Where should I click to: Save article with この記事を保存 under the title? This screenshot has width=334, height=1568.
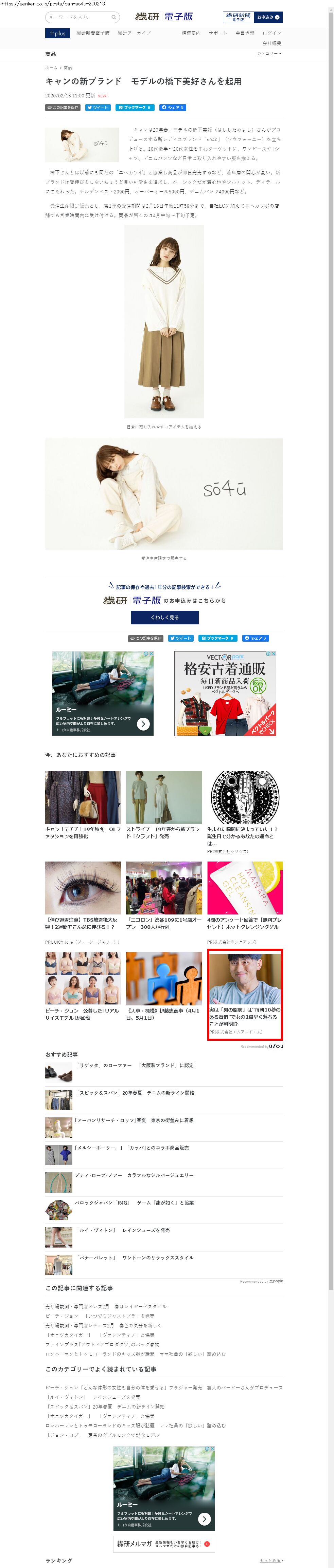[62, 107]
